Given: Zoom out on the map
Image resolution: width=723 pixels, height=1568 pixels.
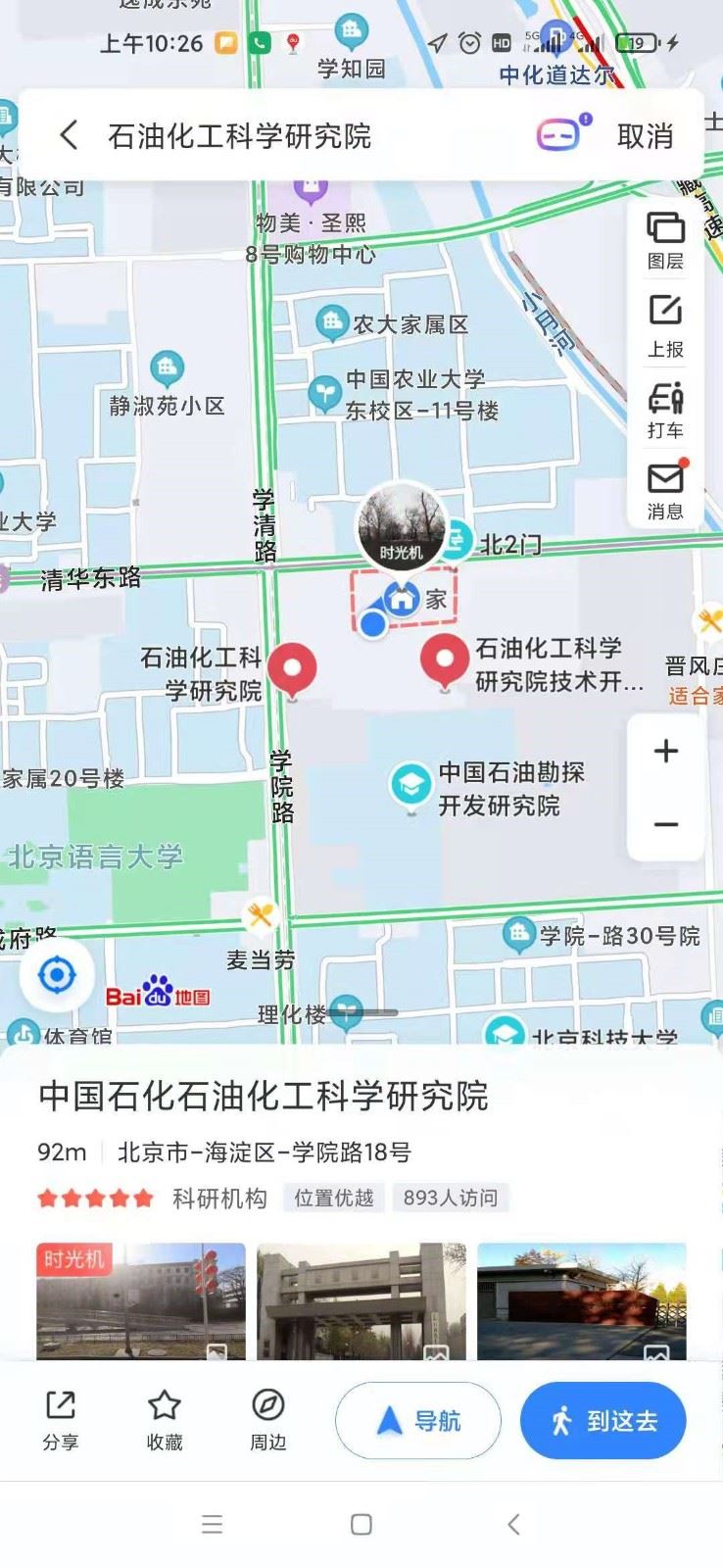Looking at the screenshot, I should tap(666, 824).
